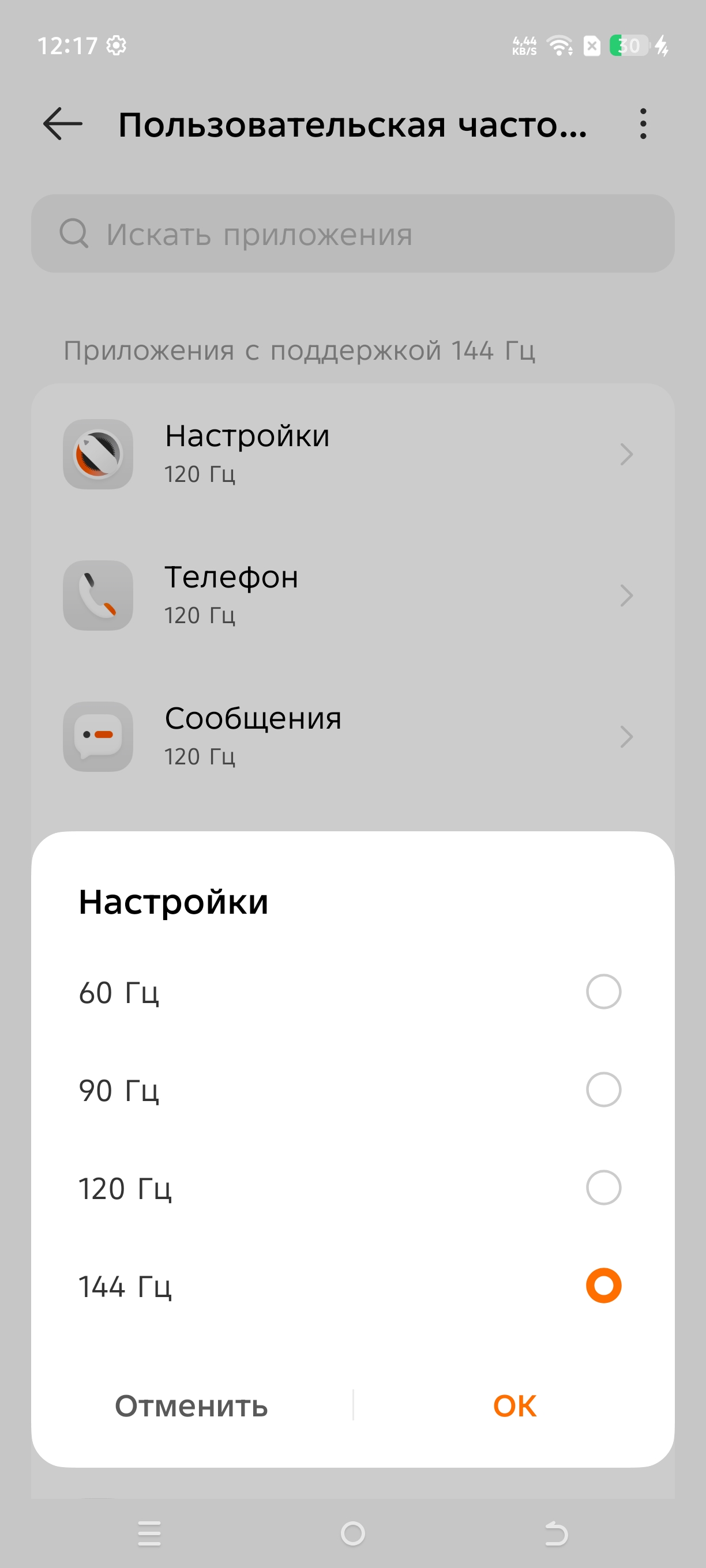The height and width of the screenshot is (1568, 706).
Task: Choose the 90 Гц option
Action: [603, 1090]
